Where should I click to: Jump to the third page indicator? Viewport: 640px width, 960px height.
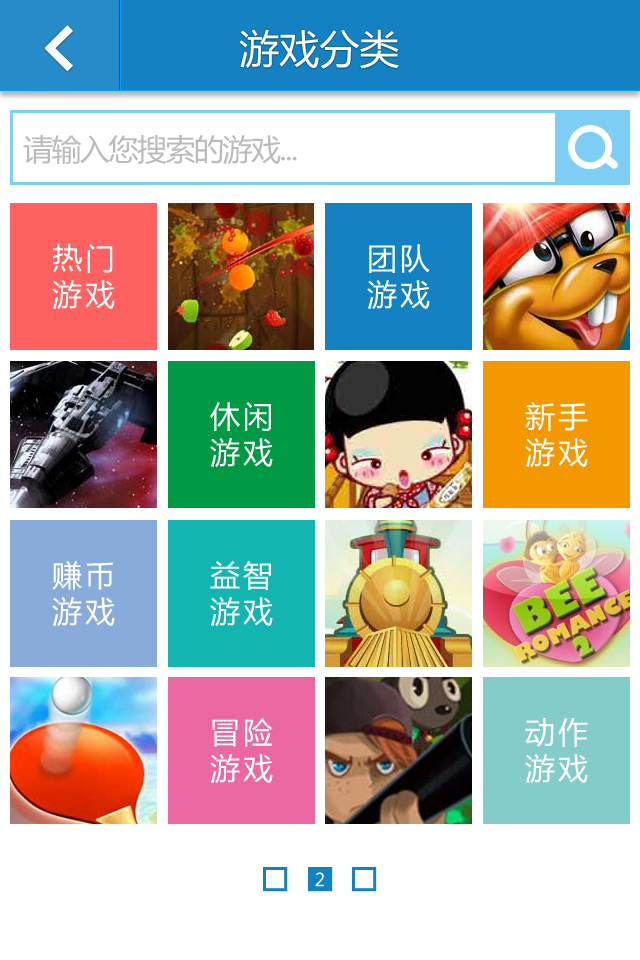[x=364, y=879]
